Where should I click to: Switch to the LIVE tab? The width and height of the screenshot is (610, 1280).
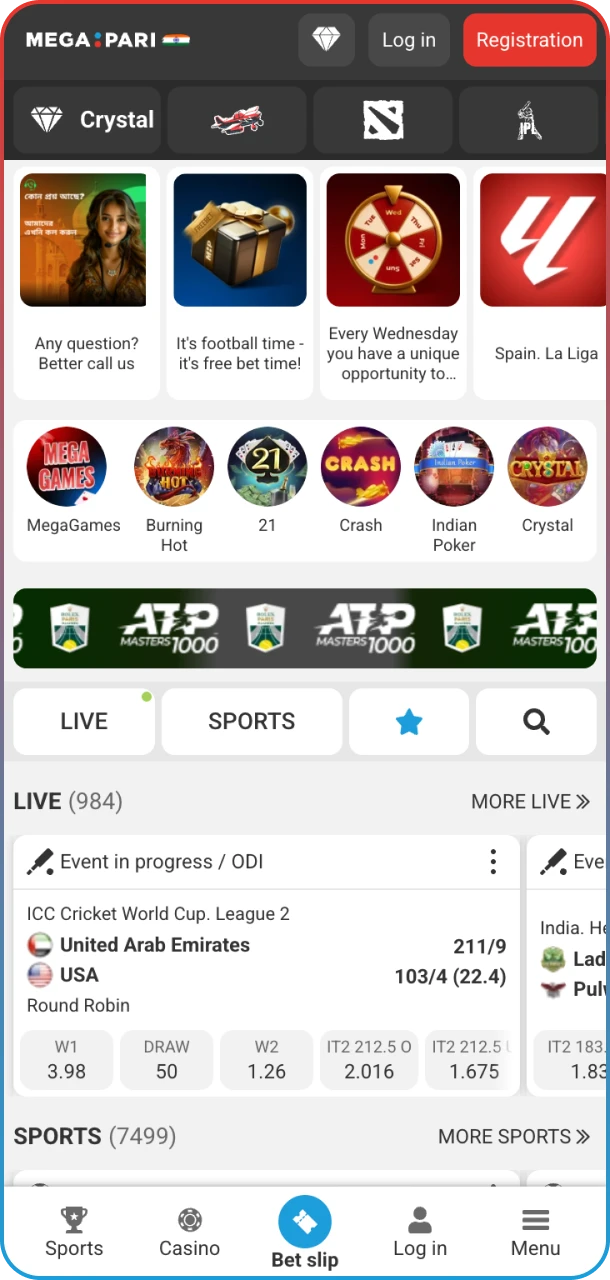84,721
